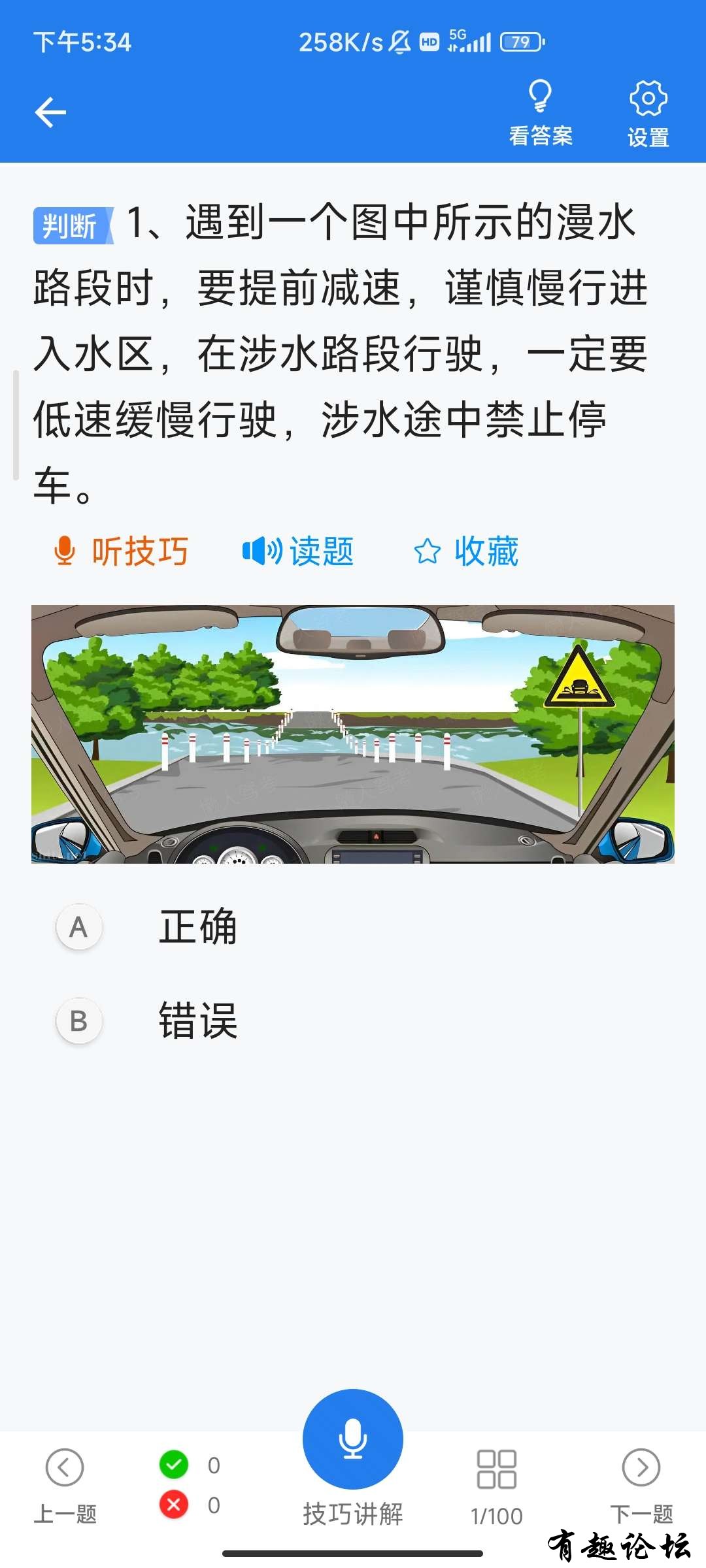
Task: Go back using the top-left arrow
Action: [x=50, y=112]
